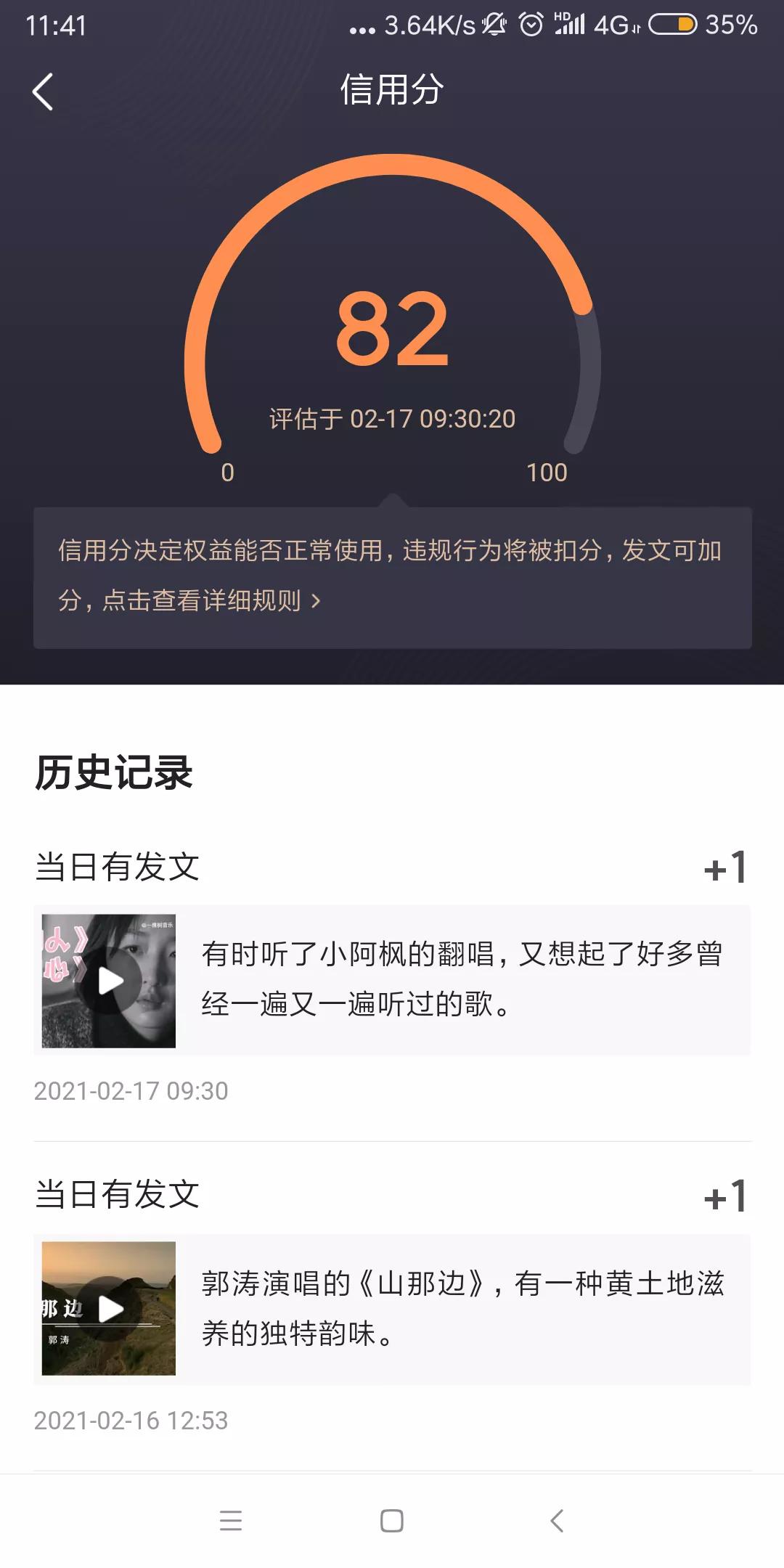
Task: Open the post about 郭涛《山那边》
Action: tap(392, 1309)
